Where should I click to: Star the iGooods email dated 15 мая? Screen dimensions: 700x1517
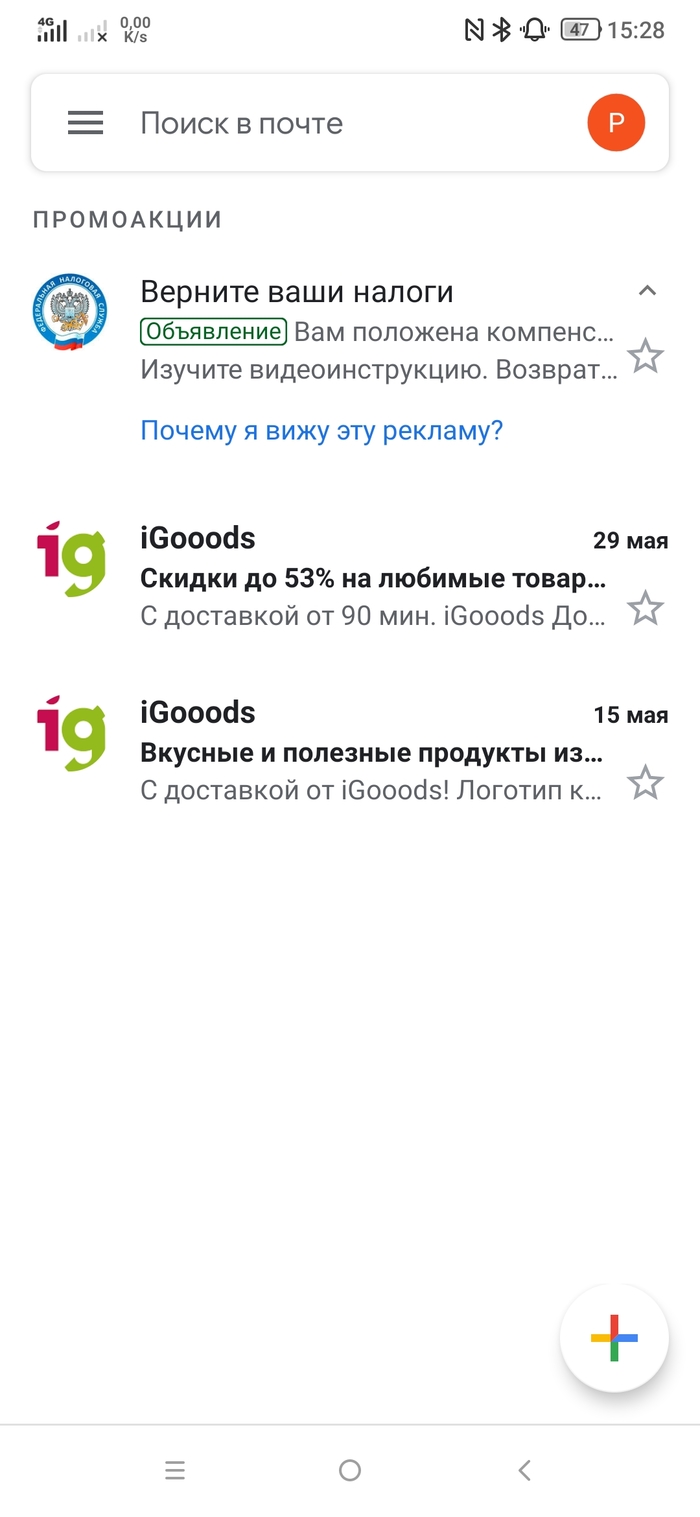[x=645, y=783]
